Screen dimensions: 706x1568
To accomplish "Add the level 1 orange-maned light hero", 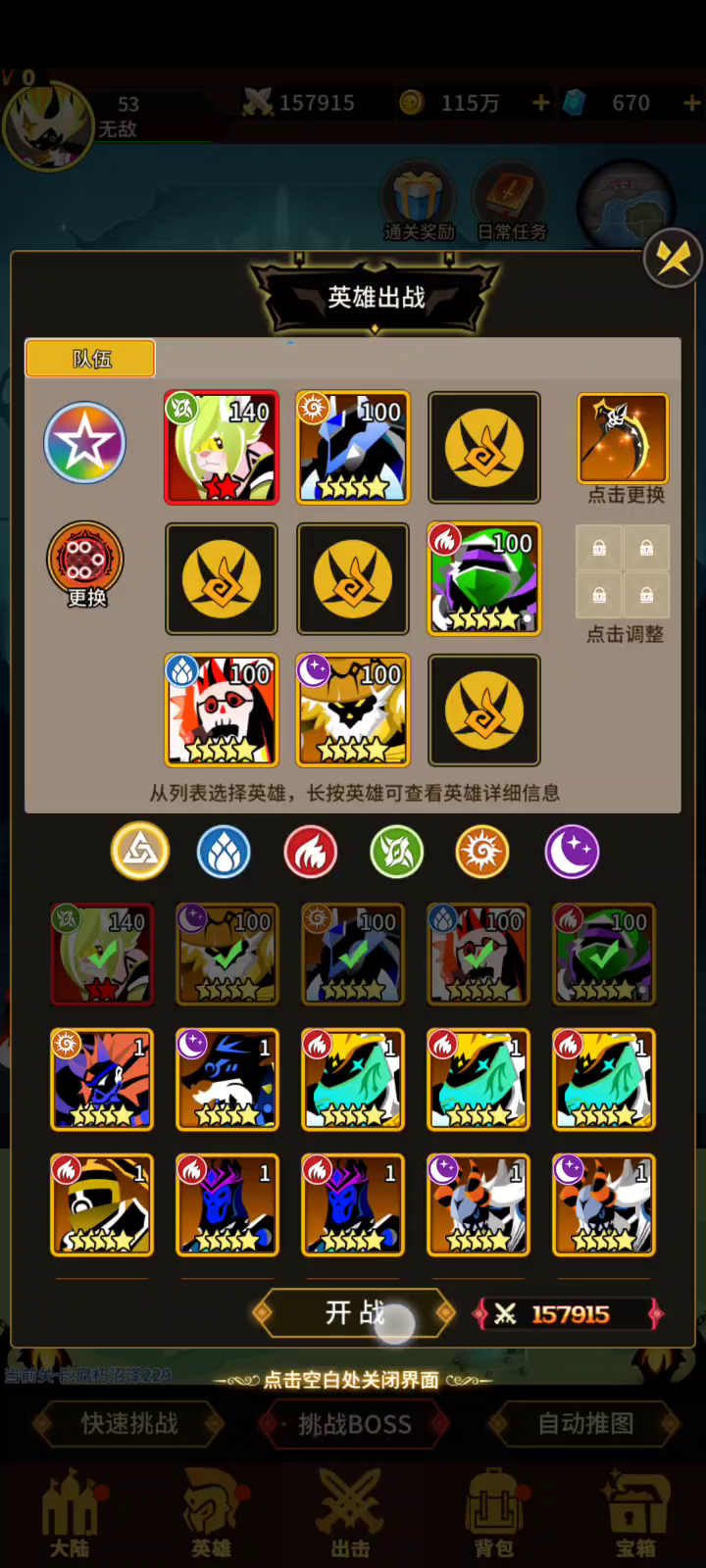I will pyautogui.click(x=102, y=1079).
